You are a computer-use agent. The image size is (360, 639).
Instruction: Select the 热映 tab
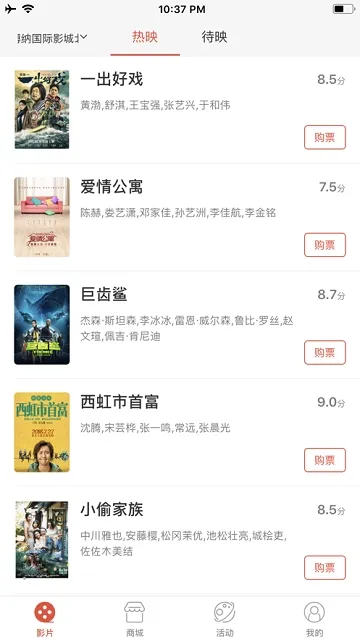point(145,37)
